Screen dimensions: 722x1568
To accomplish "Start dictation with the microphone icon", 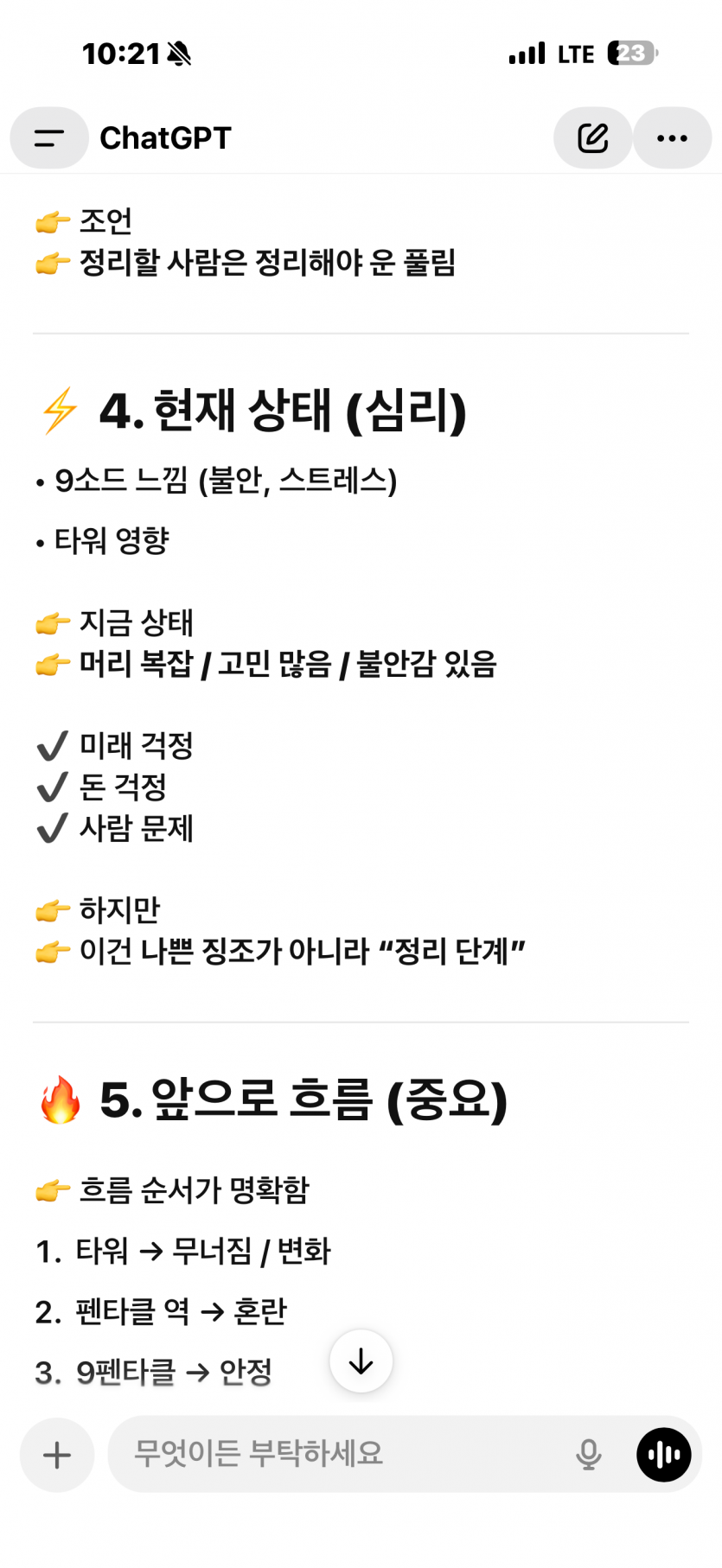I will [589, 1455].
